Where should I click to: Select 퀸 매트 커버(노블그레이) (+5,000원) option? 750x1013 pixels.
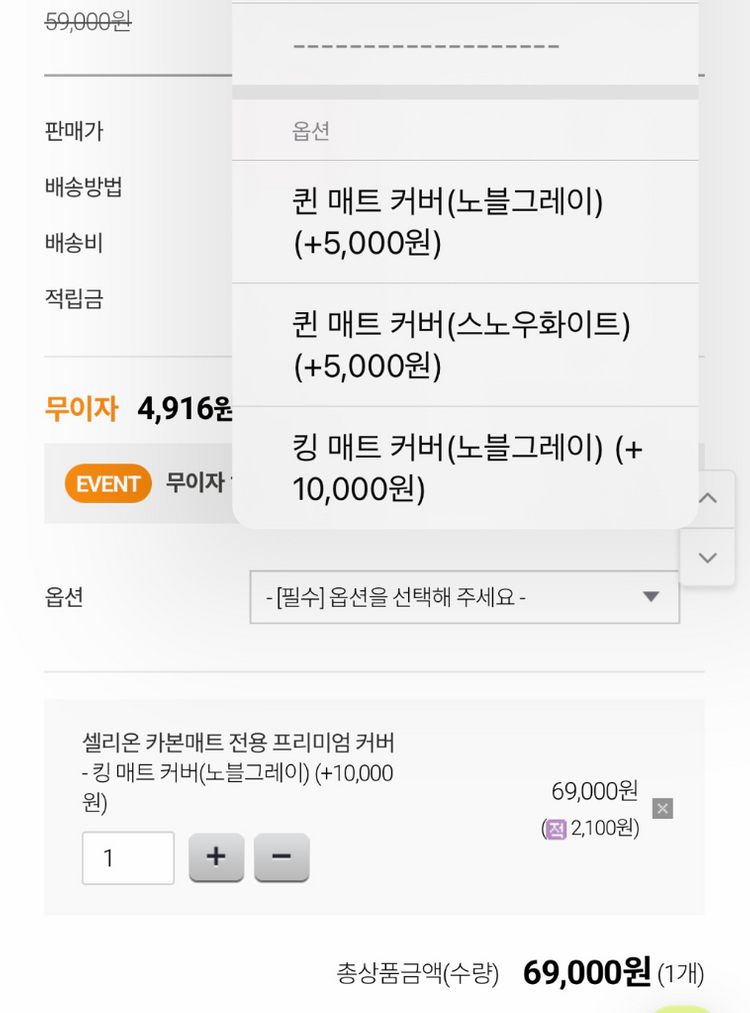point(464,221)
